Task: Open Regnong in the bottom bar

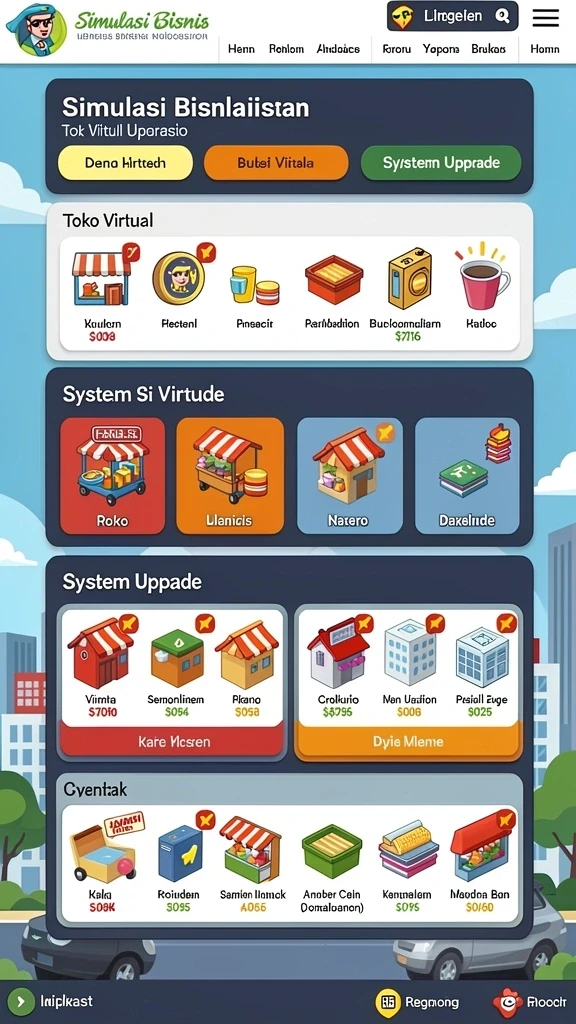Action: coord(418,1002)
